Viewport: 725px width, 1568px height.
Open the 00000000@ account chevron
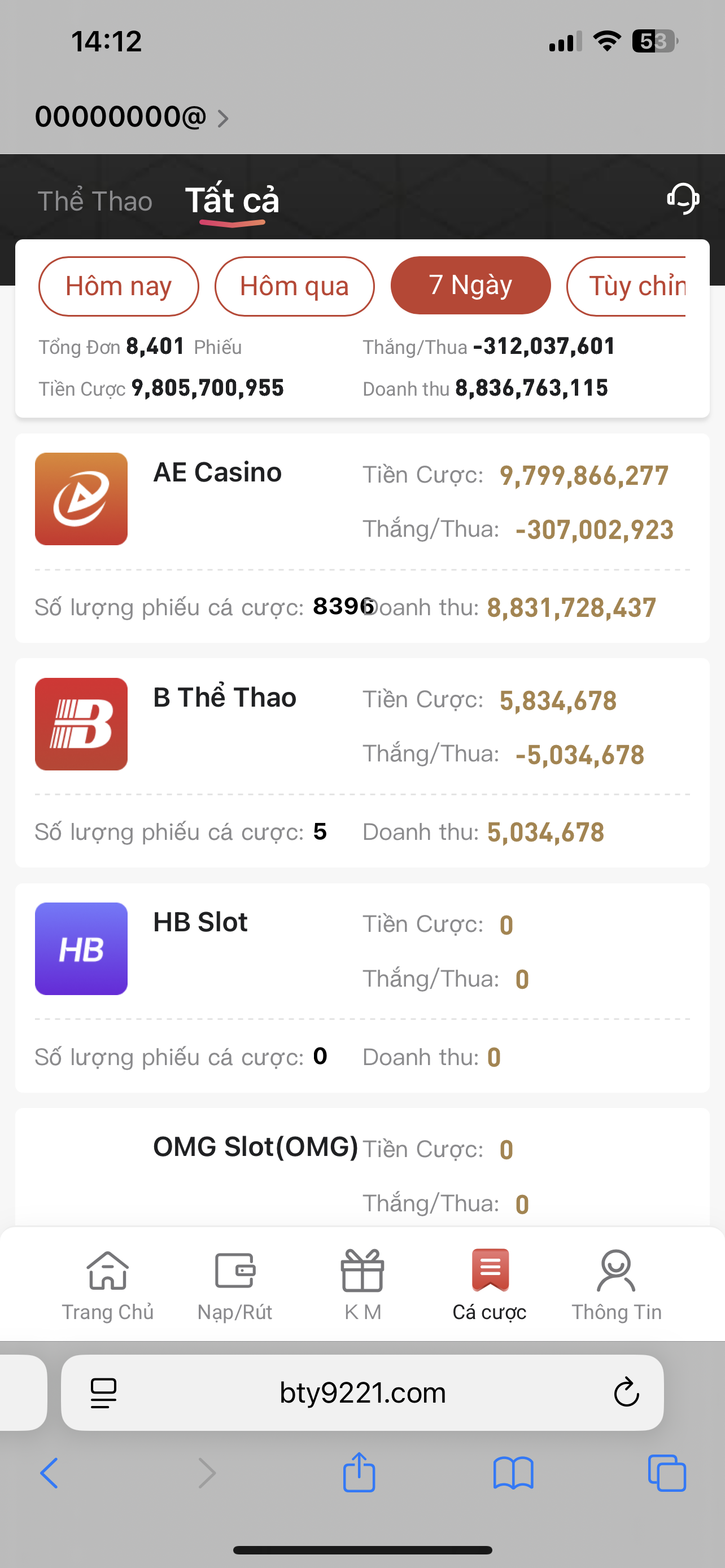point(223,118)
